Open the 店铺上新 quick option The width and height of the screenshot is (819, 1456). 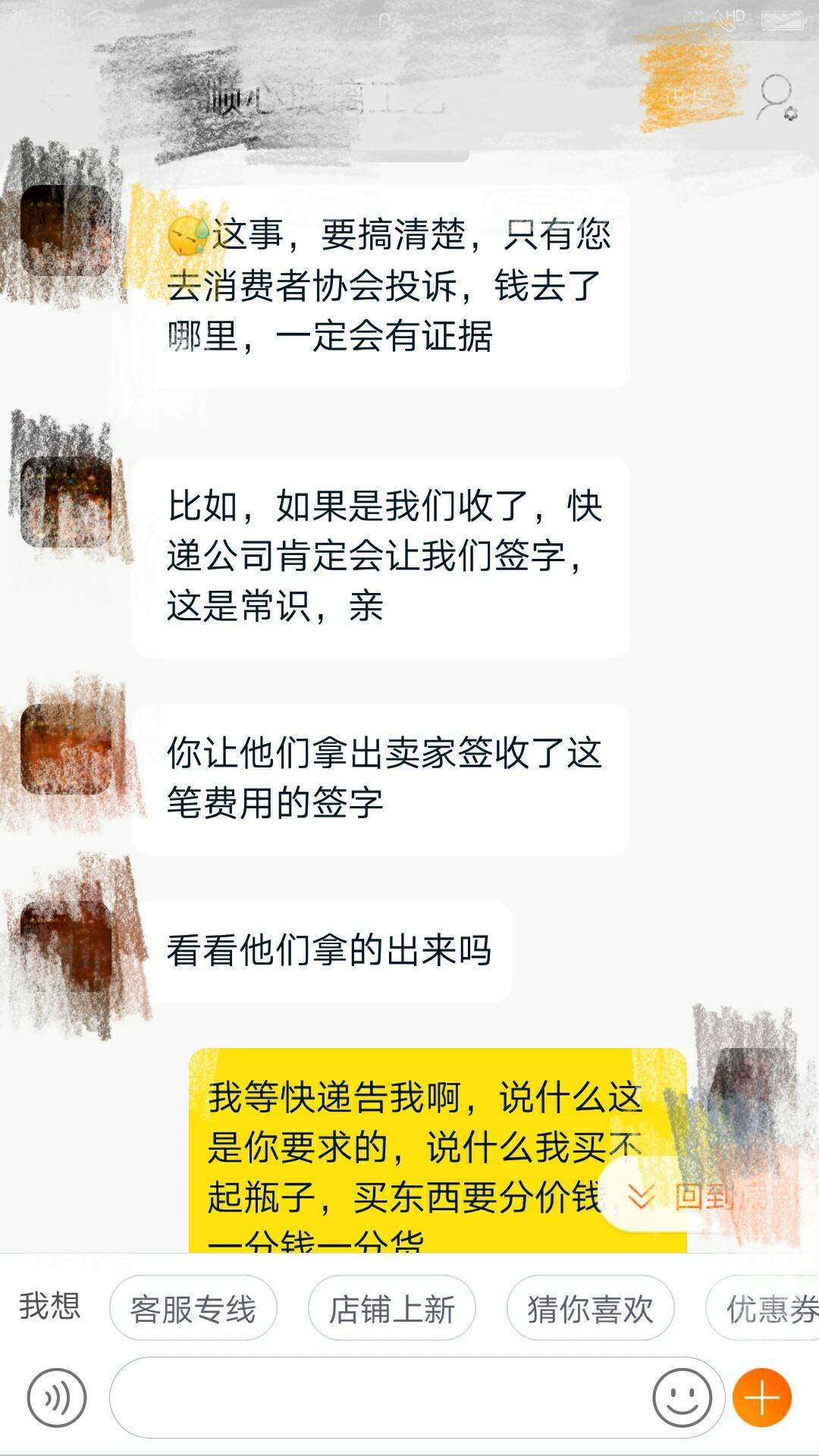[391, 1308]
